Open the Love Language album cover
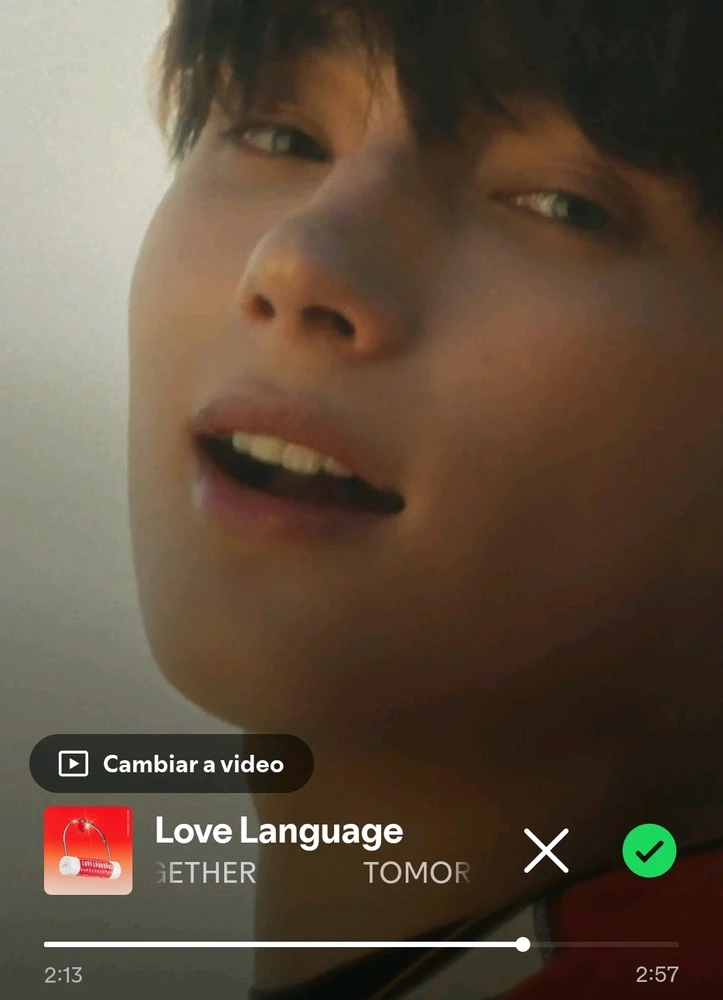Screen dimensions: 723x1000 pos(88,850)
